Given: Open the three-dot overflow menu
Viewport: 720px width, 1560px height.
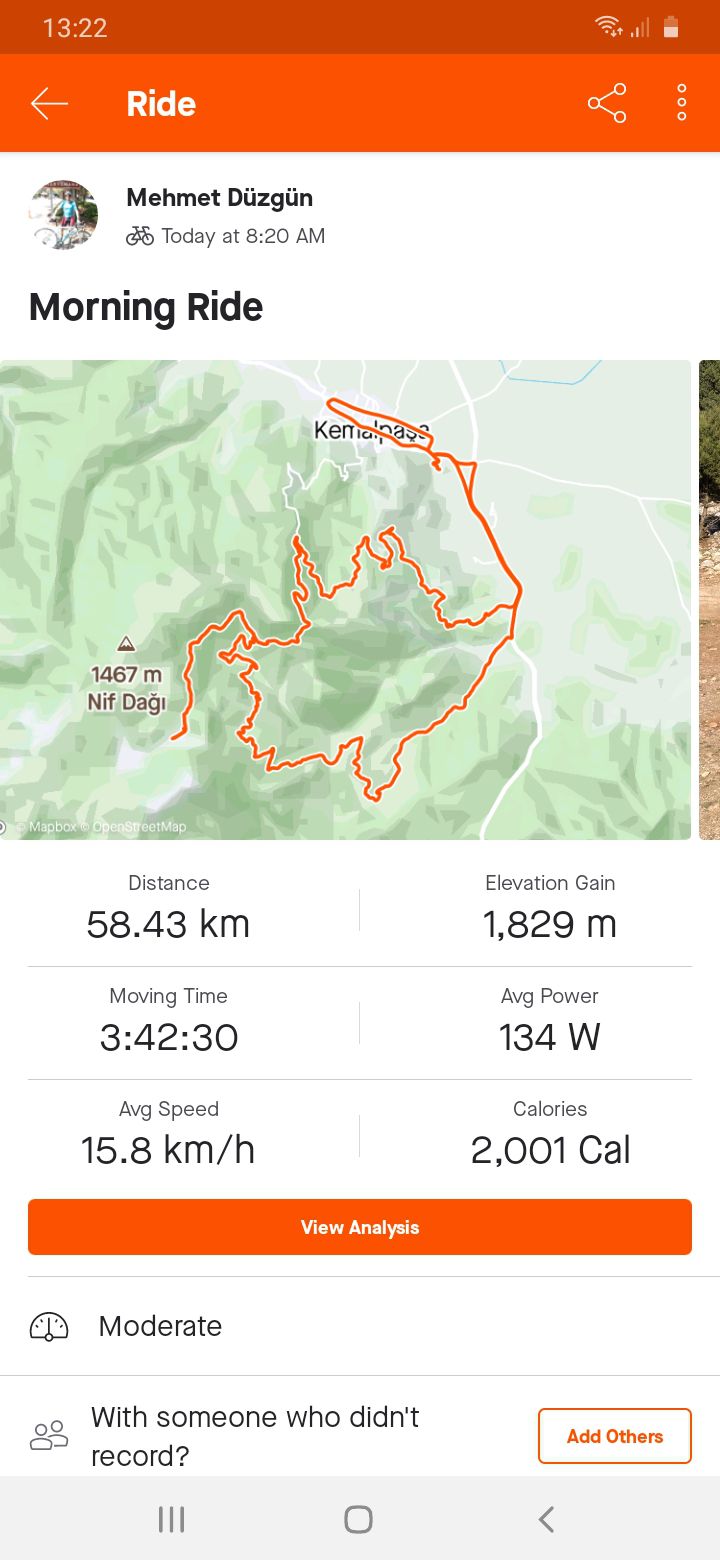Looking at the screenshot, I should coord(680,102).
